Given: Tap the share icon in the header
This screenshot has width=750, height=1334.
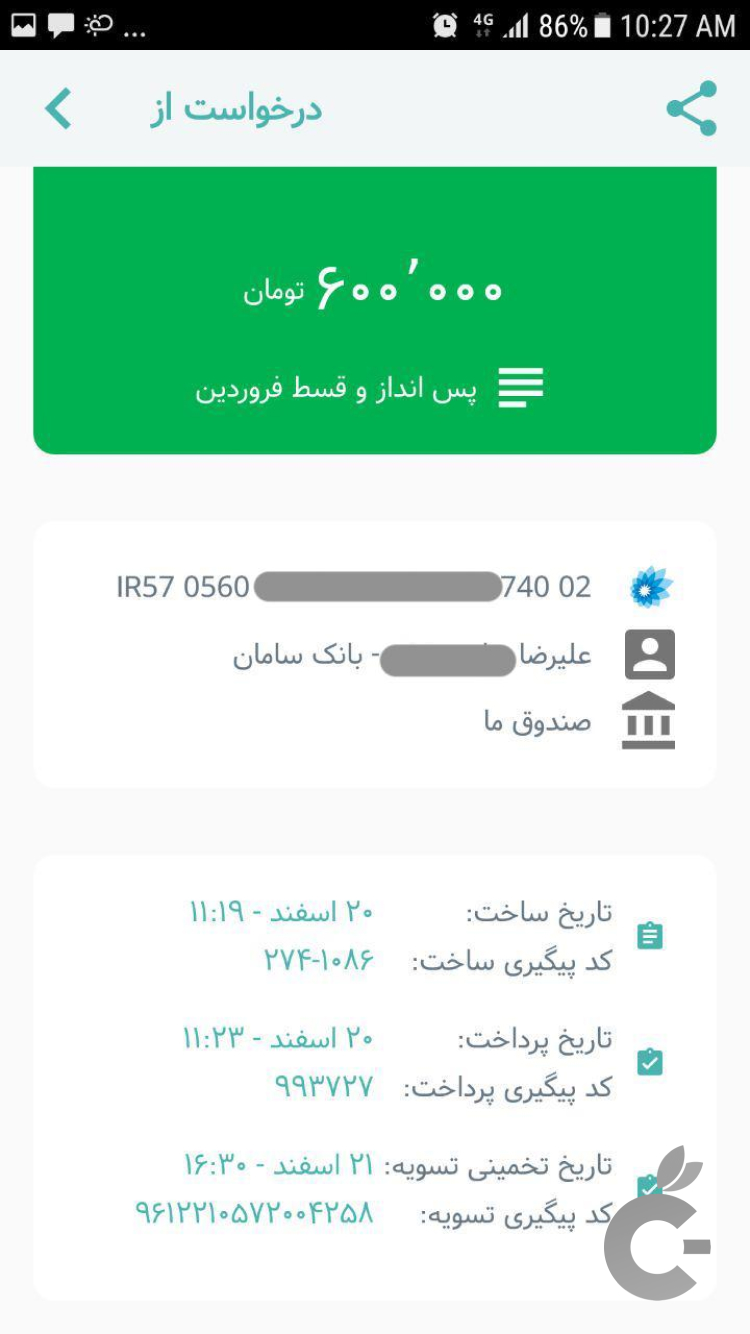Looking at the screenshot, I should [x=690, y=108].
